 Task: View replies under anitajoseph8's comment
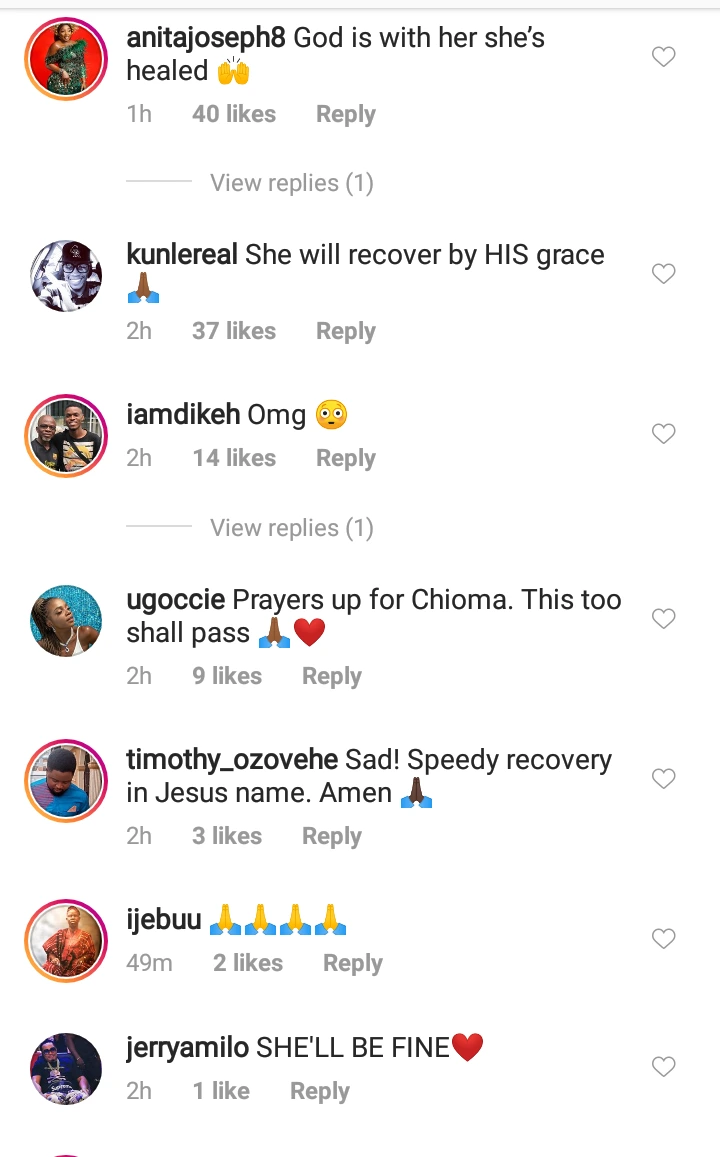pyautogui.click(x=291, y=183)
